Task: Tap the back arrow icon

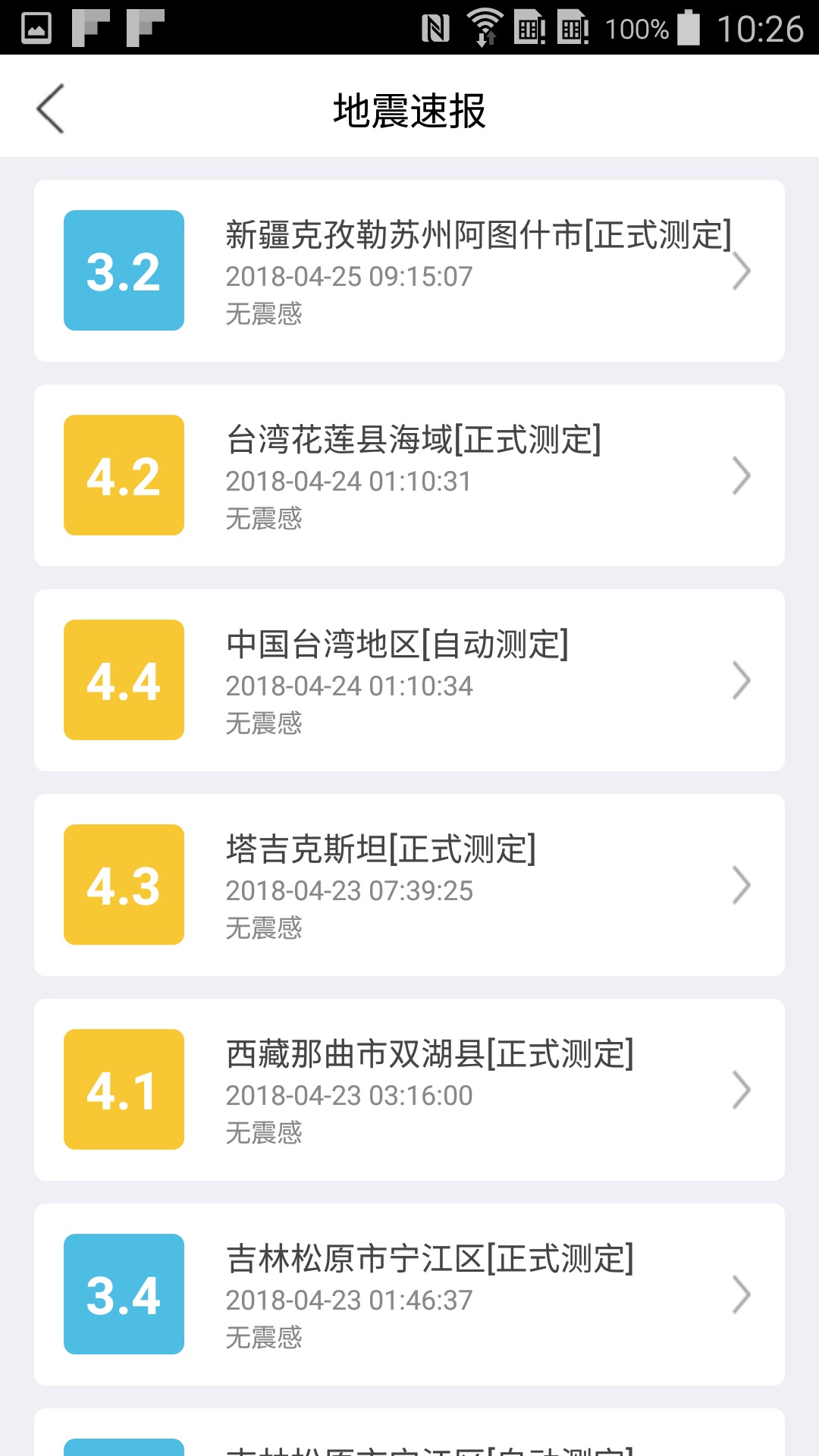Action: (49, 108)
